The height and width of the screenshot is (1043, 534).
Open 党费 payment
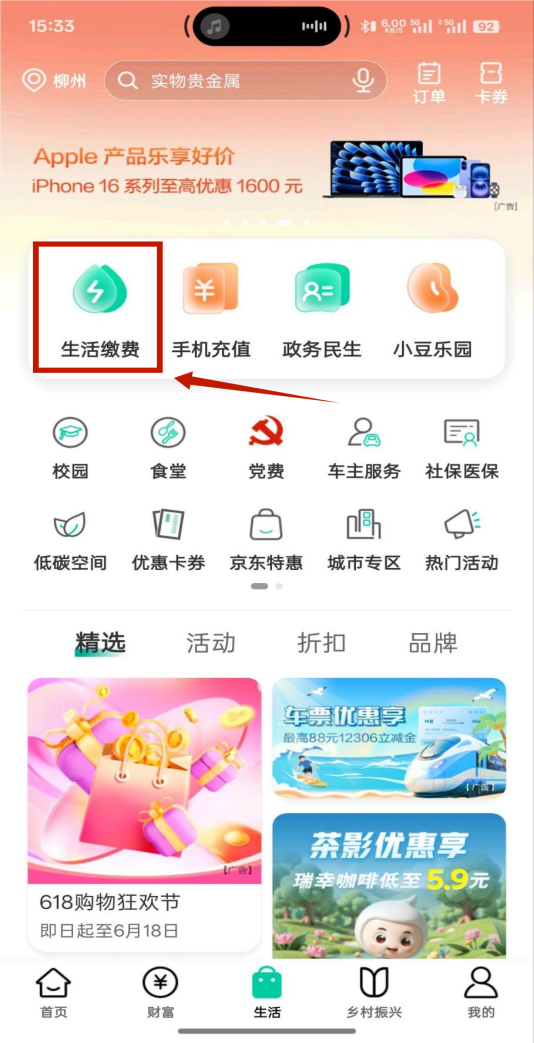tap(267, 448)
